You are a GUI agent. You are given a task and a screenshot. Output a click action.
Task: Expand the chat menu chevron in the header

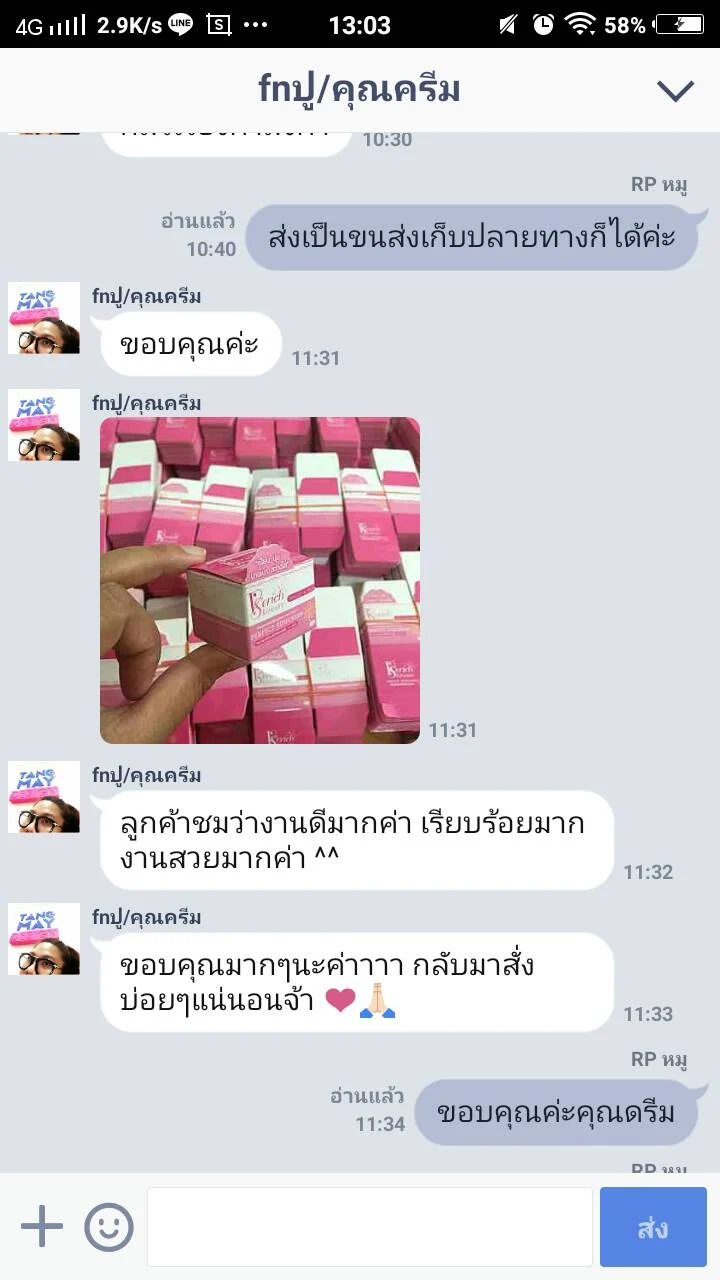point(675,91)
